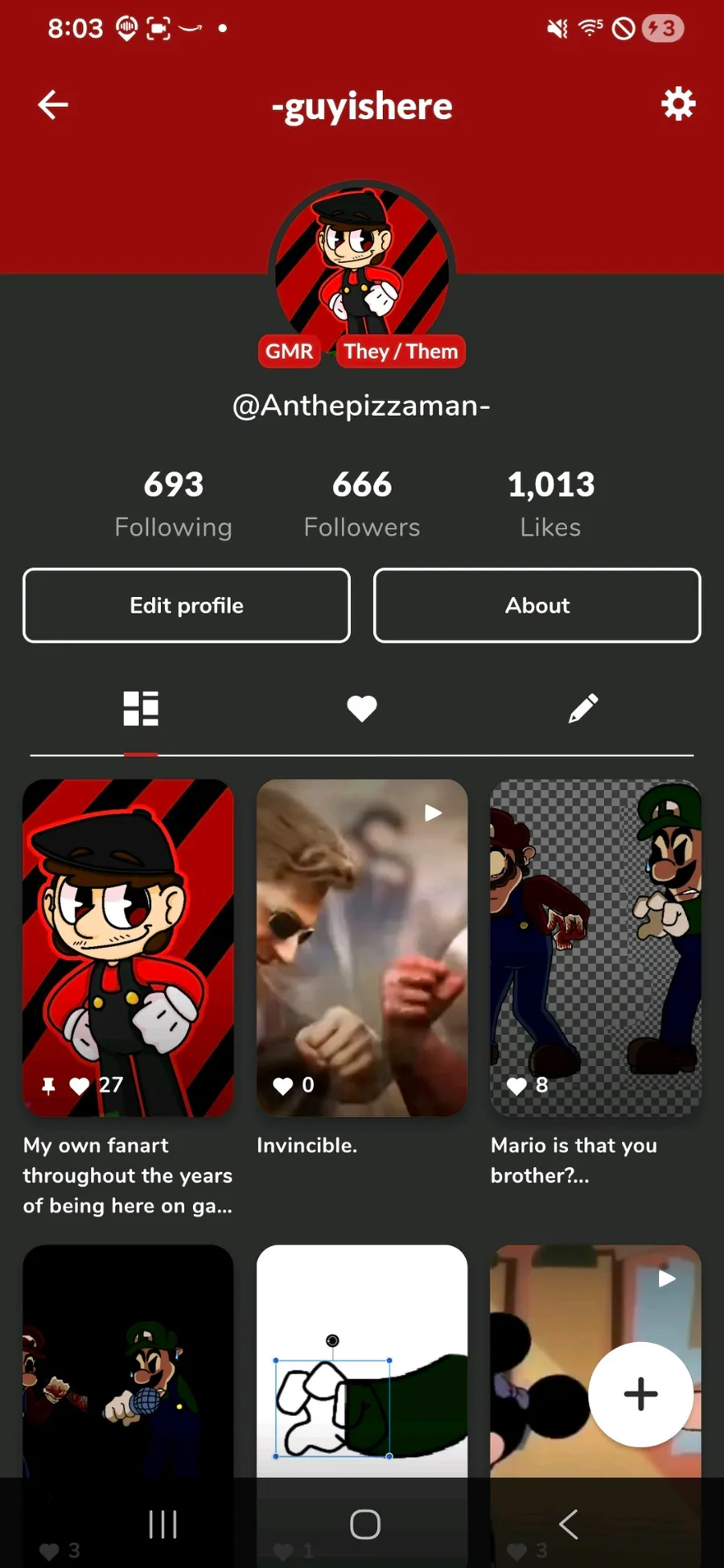This screenshot has width=724, height=1568.
Task: Open the 'Invincible.' video post
Action: pyautogui.click(x=362, y=948)
